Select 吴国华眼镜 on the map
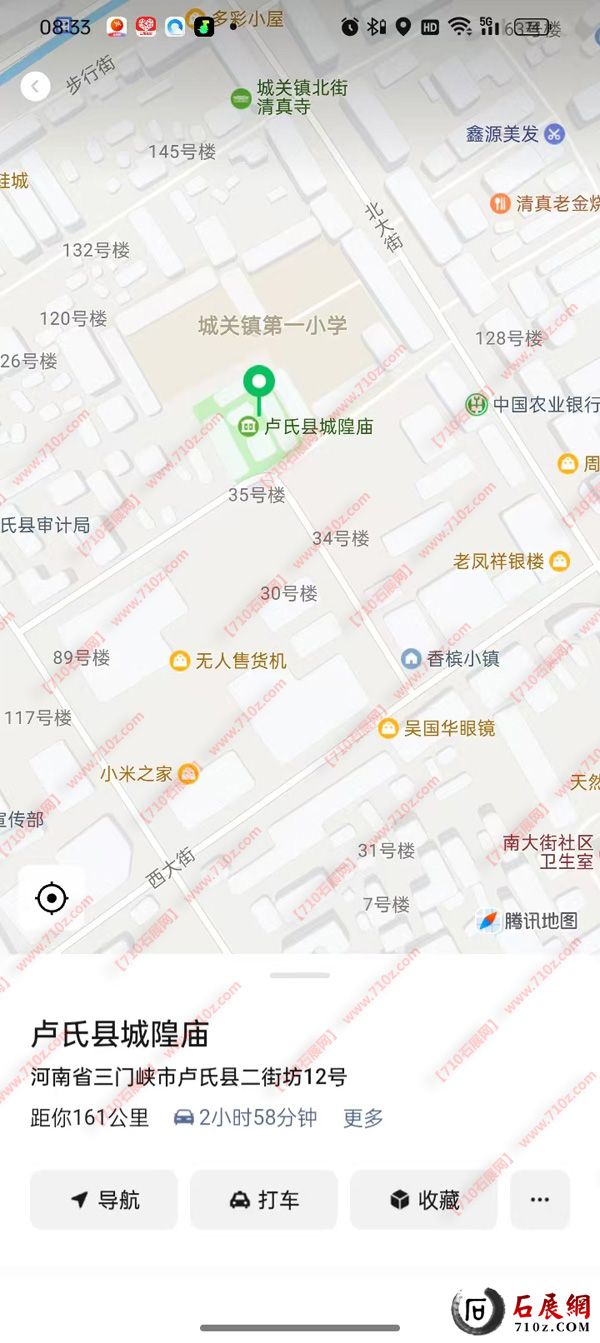The height and width of the screenshot is (1343, 600). pos(389,729)
